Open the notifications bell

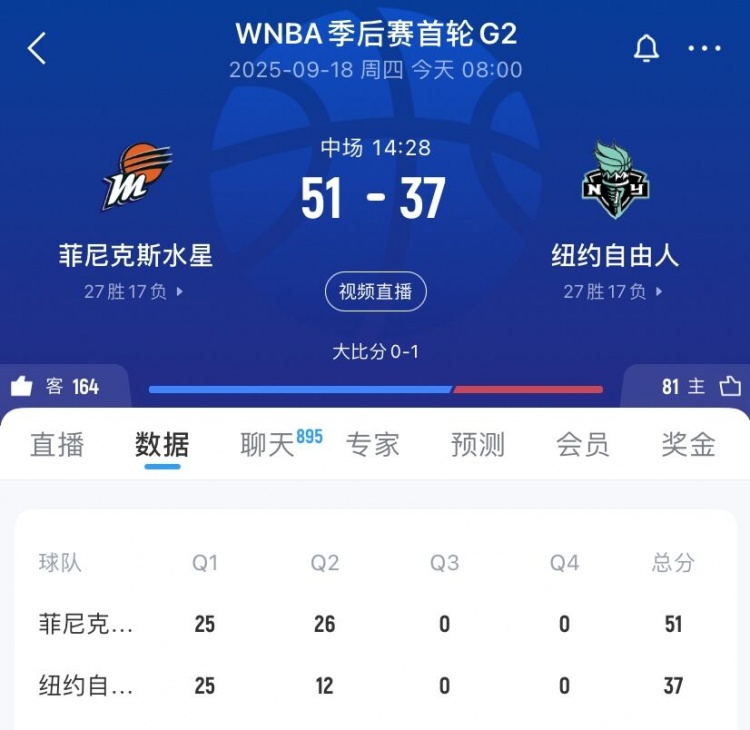coord(647,48)
